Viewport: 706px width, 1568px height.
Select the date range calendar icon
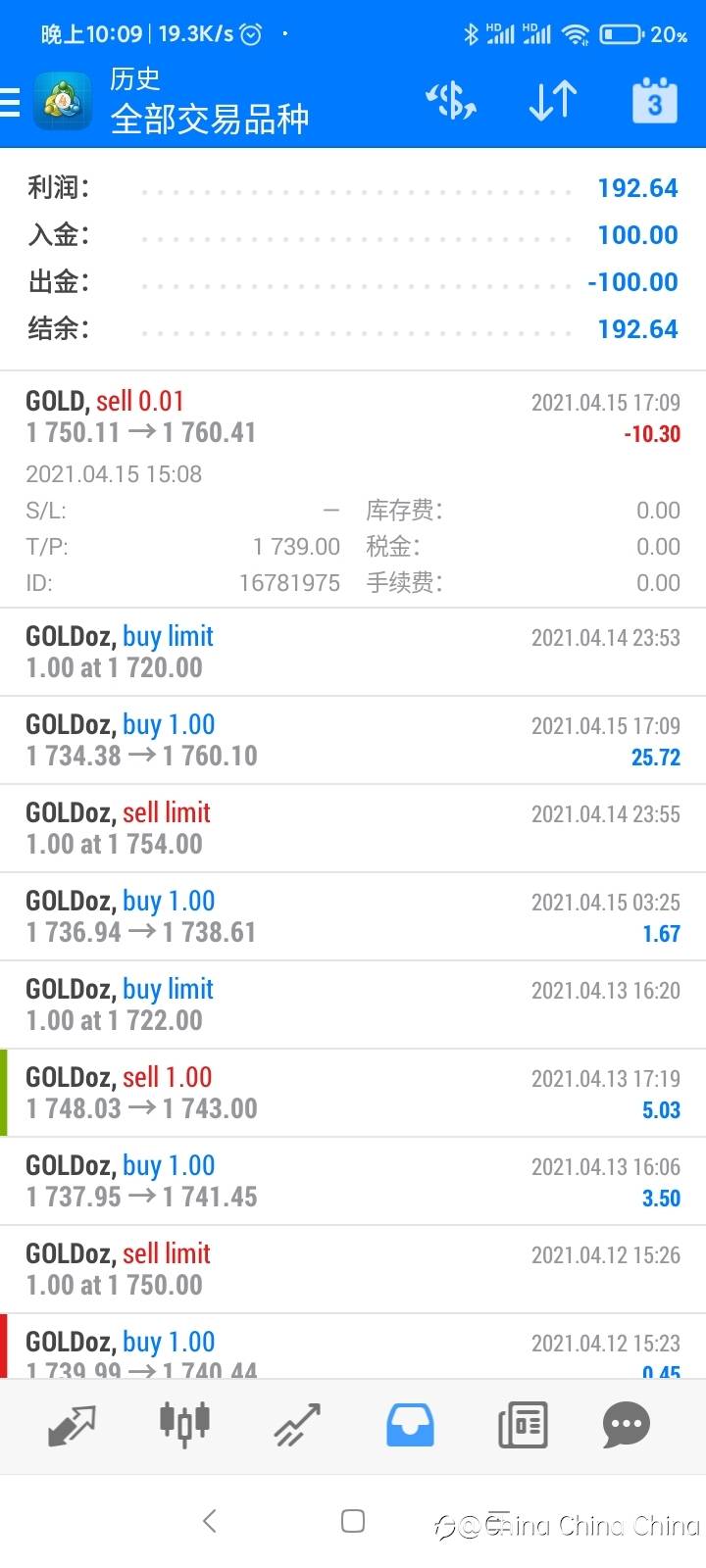coord(654,101)
